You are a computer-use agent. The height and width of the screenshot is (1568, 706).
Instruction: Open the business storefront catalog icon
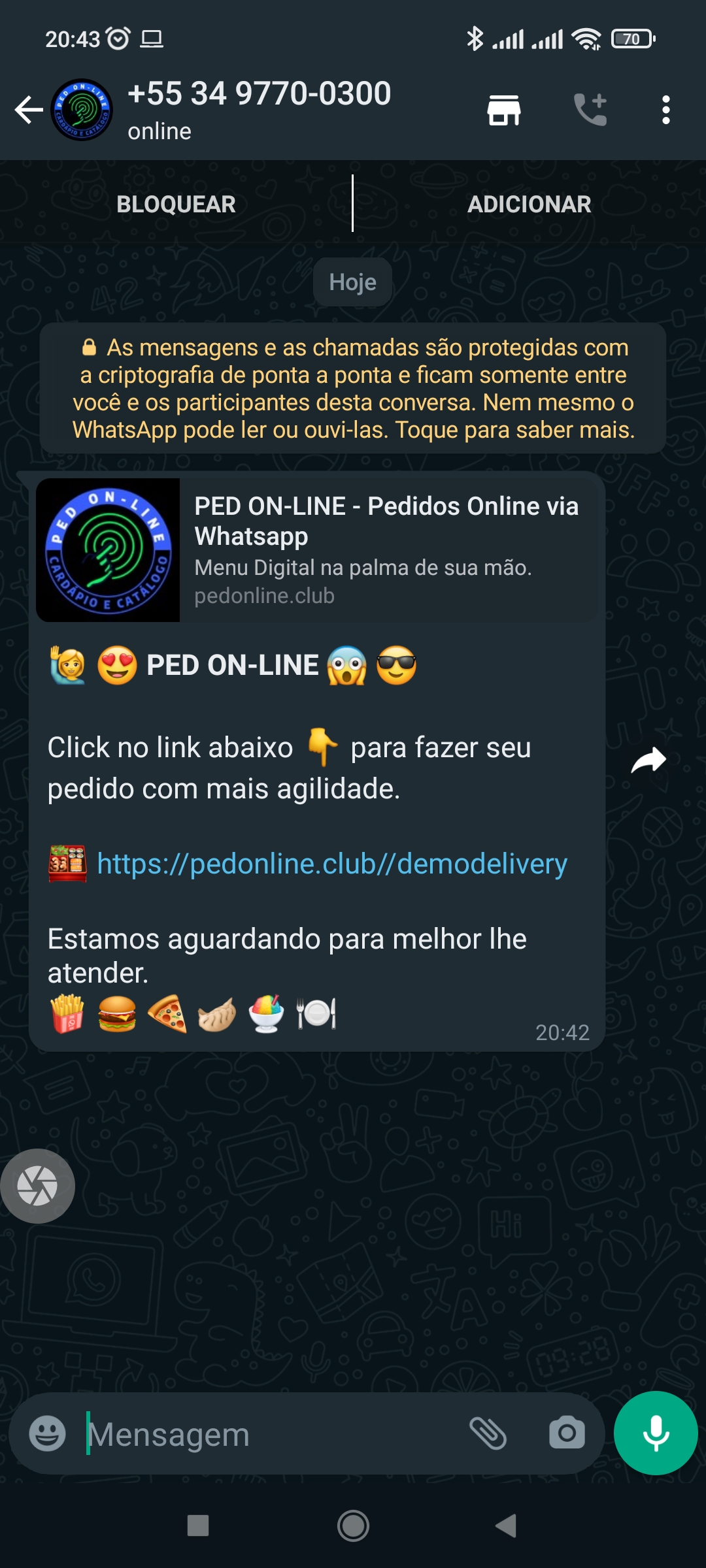click(502, 108)
